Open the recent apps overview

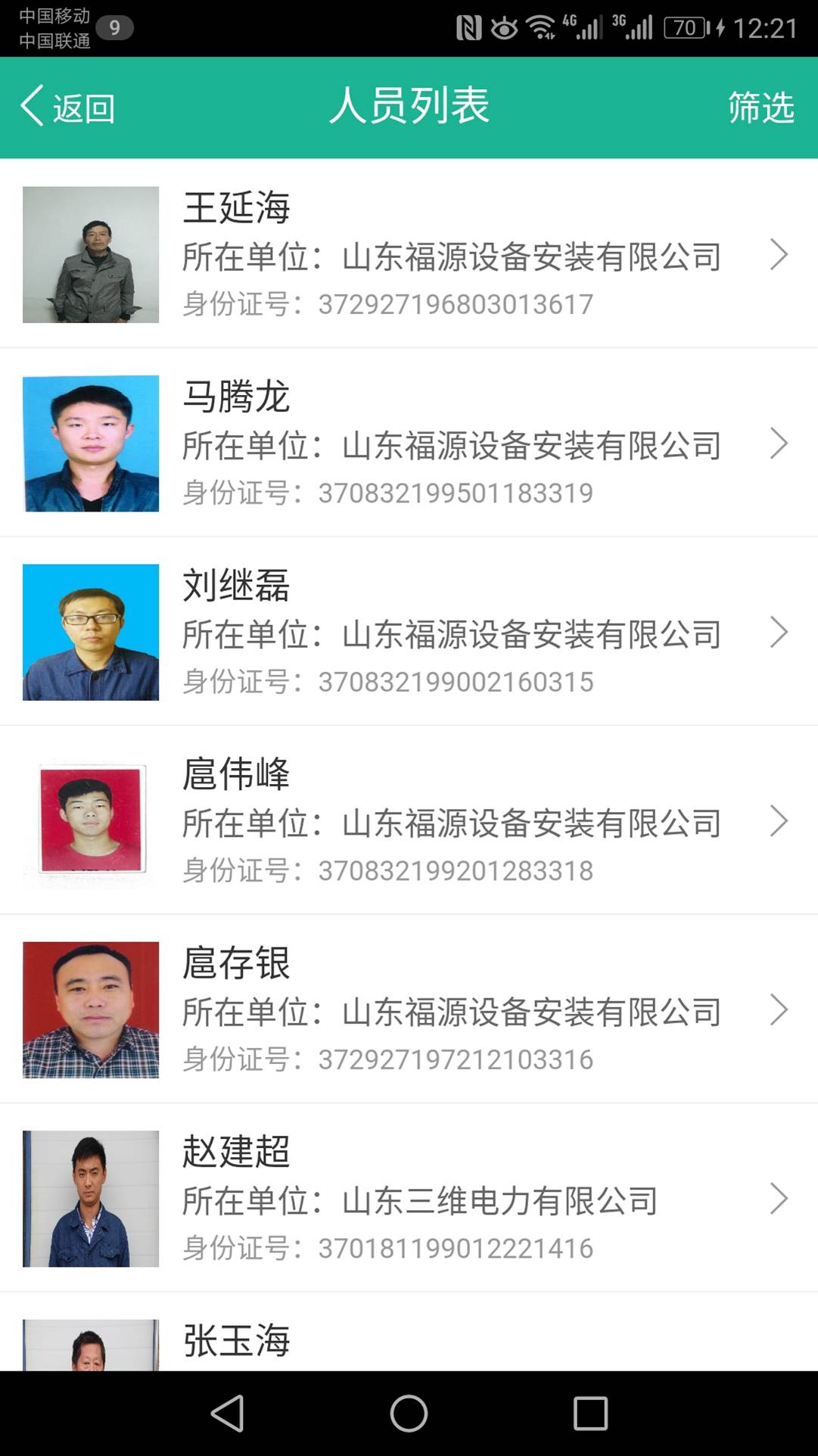(x=590, y=1413)
